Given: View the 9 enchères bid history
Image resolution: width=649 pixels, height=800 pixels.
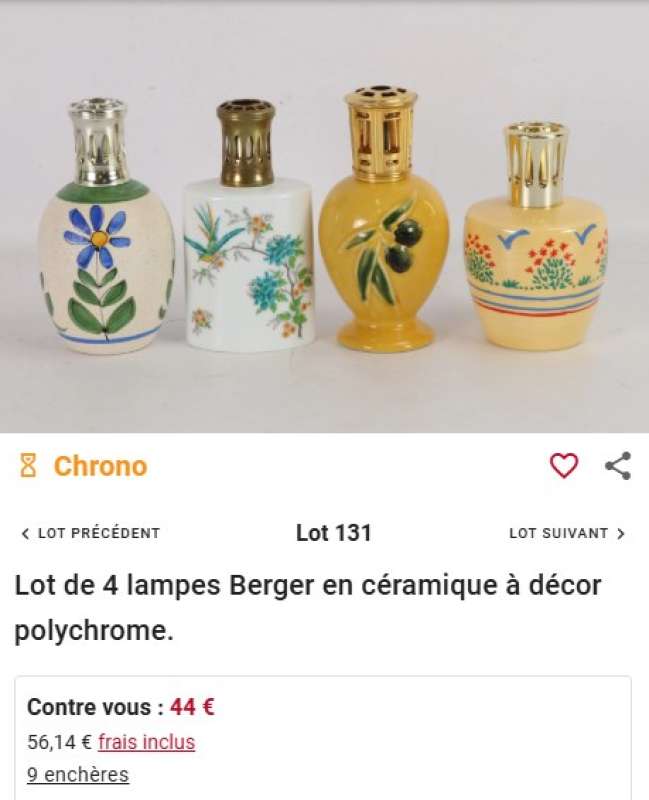Looking at the screenshot, I should tap(78, 774).
